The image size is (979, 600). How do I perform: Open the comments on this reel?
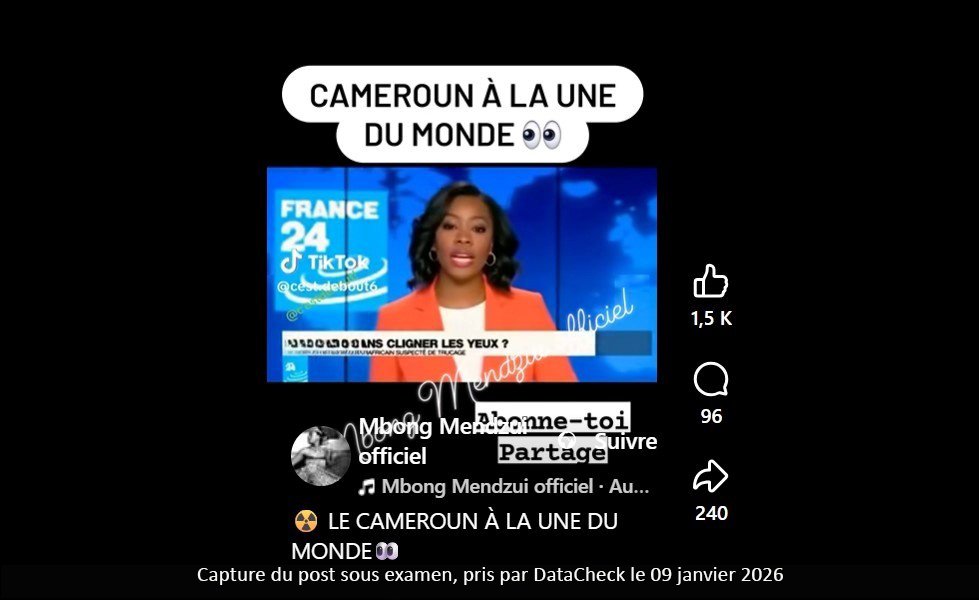pyautogui.click(x=711, y=380)
